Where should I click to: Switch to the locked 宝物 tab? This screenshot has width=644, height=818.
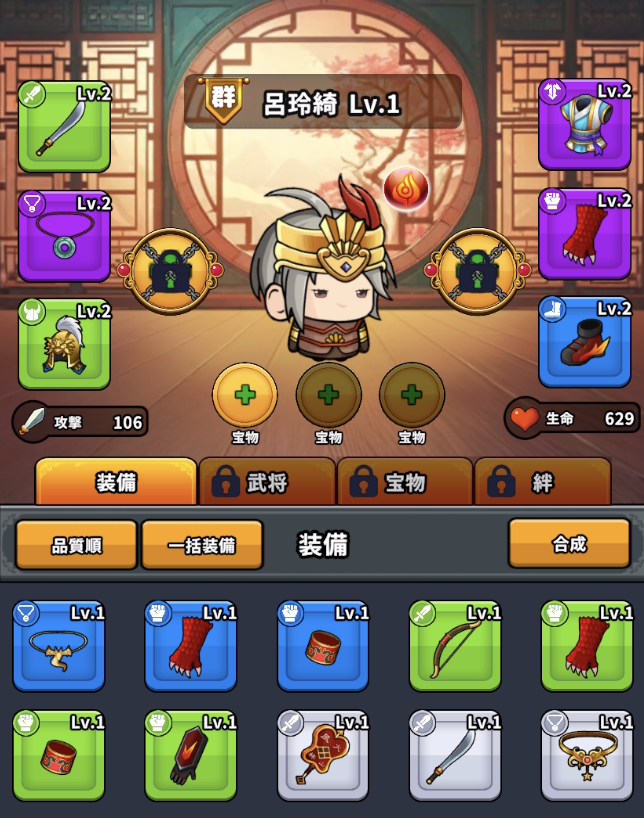click(x=404, y=483)
